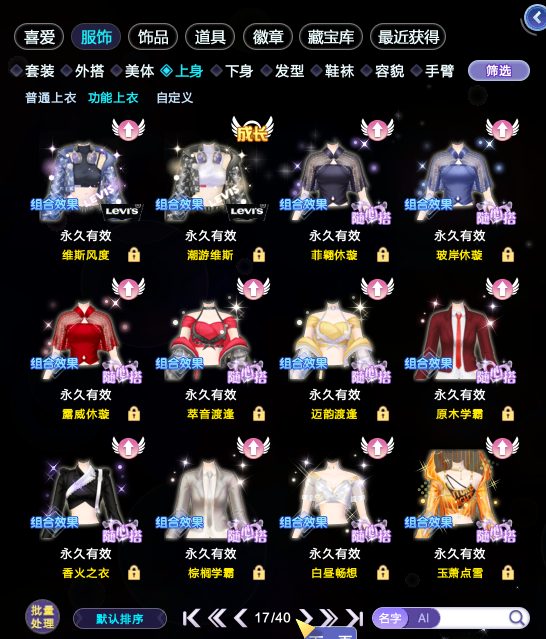Switch to the 喜爱 tab
This screenshot has height=639, width=546.
tap(39, 37)
